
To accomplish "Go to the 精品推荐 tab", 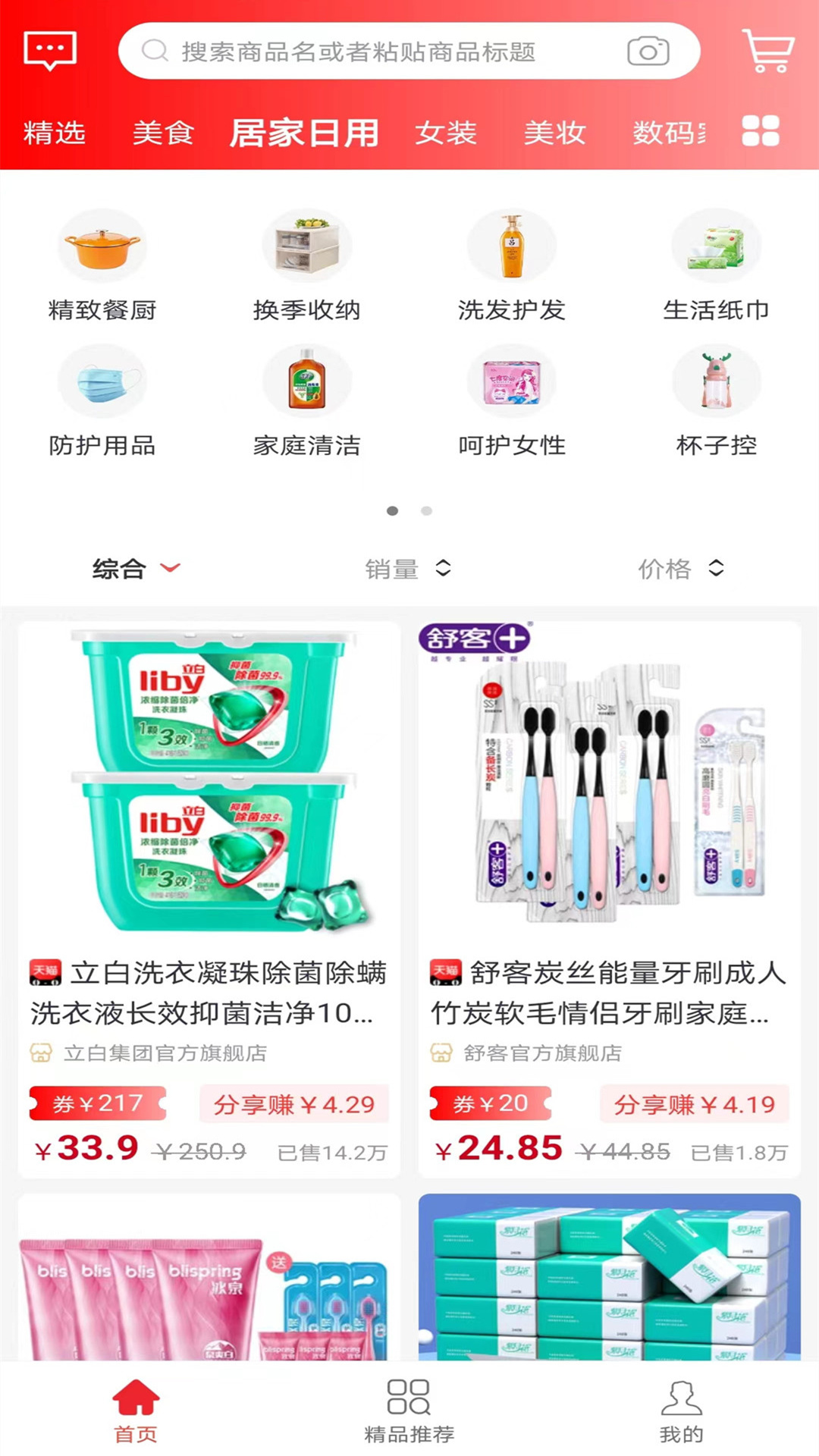I will pos(409,1410).
